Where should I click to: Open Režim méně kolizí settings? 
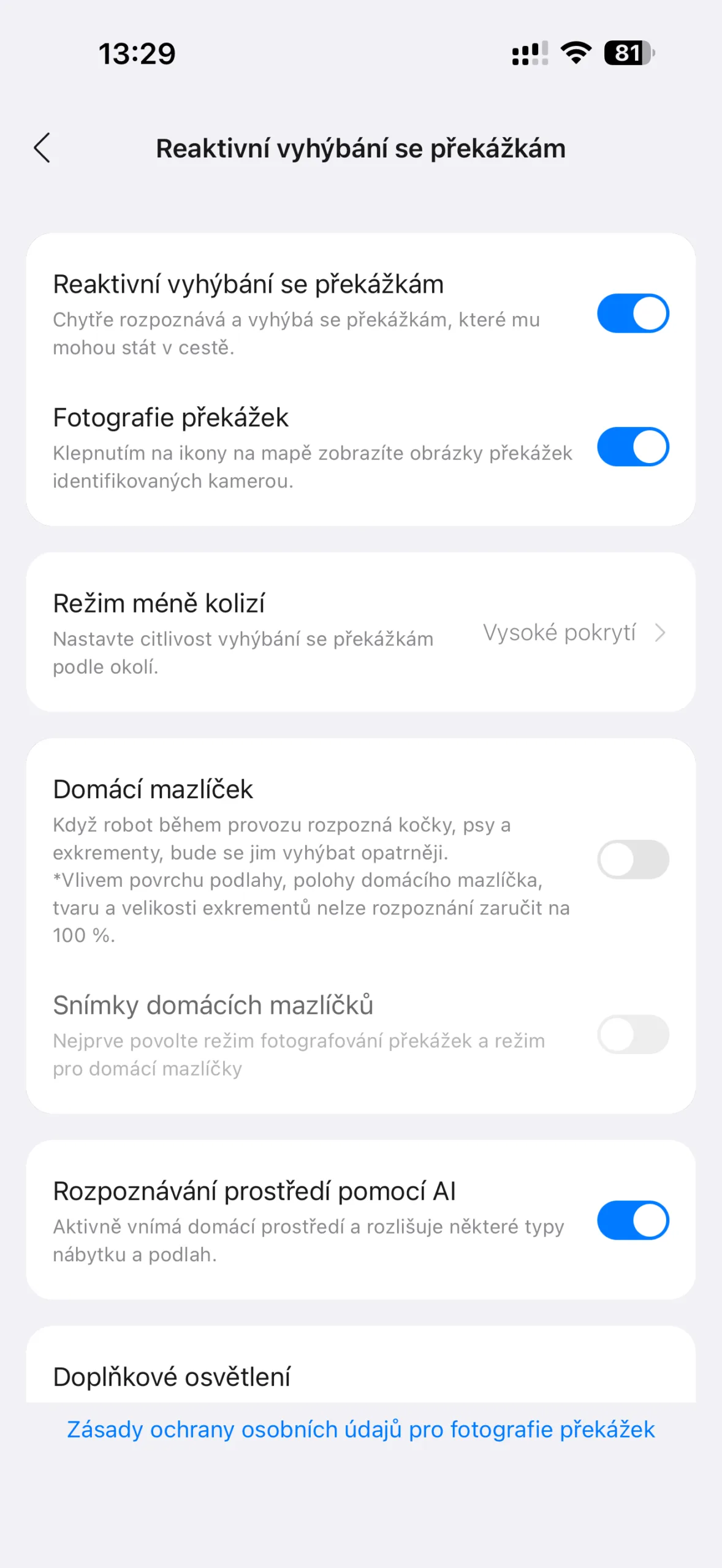pyautogui.click(x=360, y=633)
